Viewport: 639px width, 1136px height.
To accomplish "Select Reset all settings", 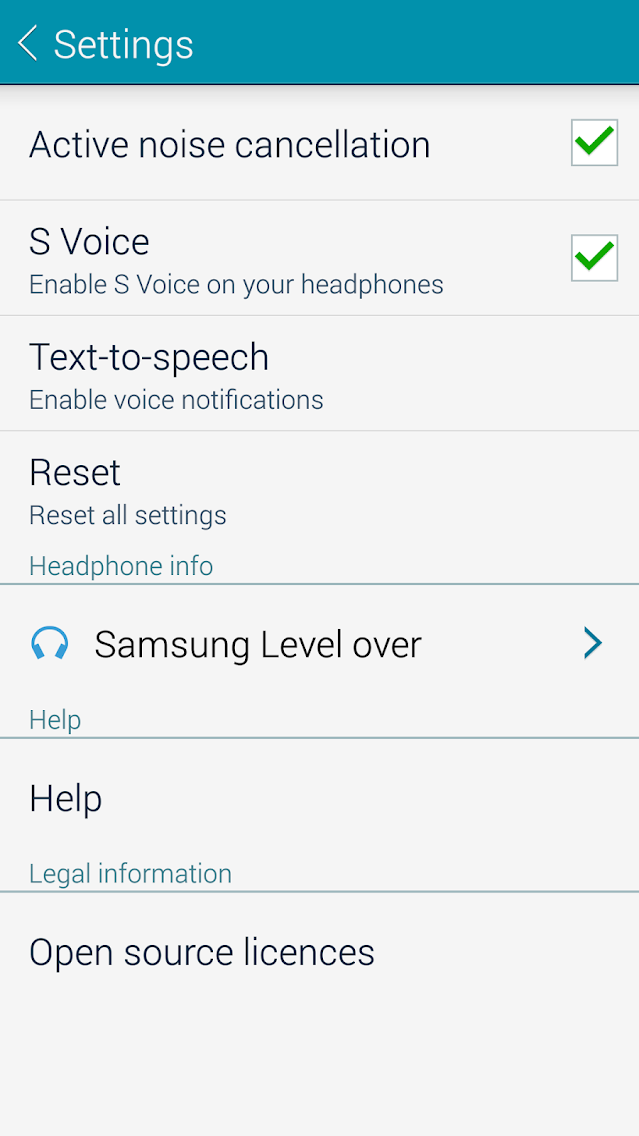I will pyautogui.click(x=319, y=490).
